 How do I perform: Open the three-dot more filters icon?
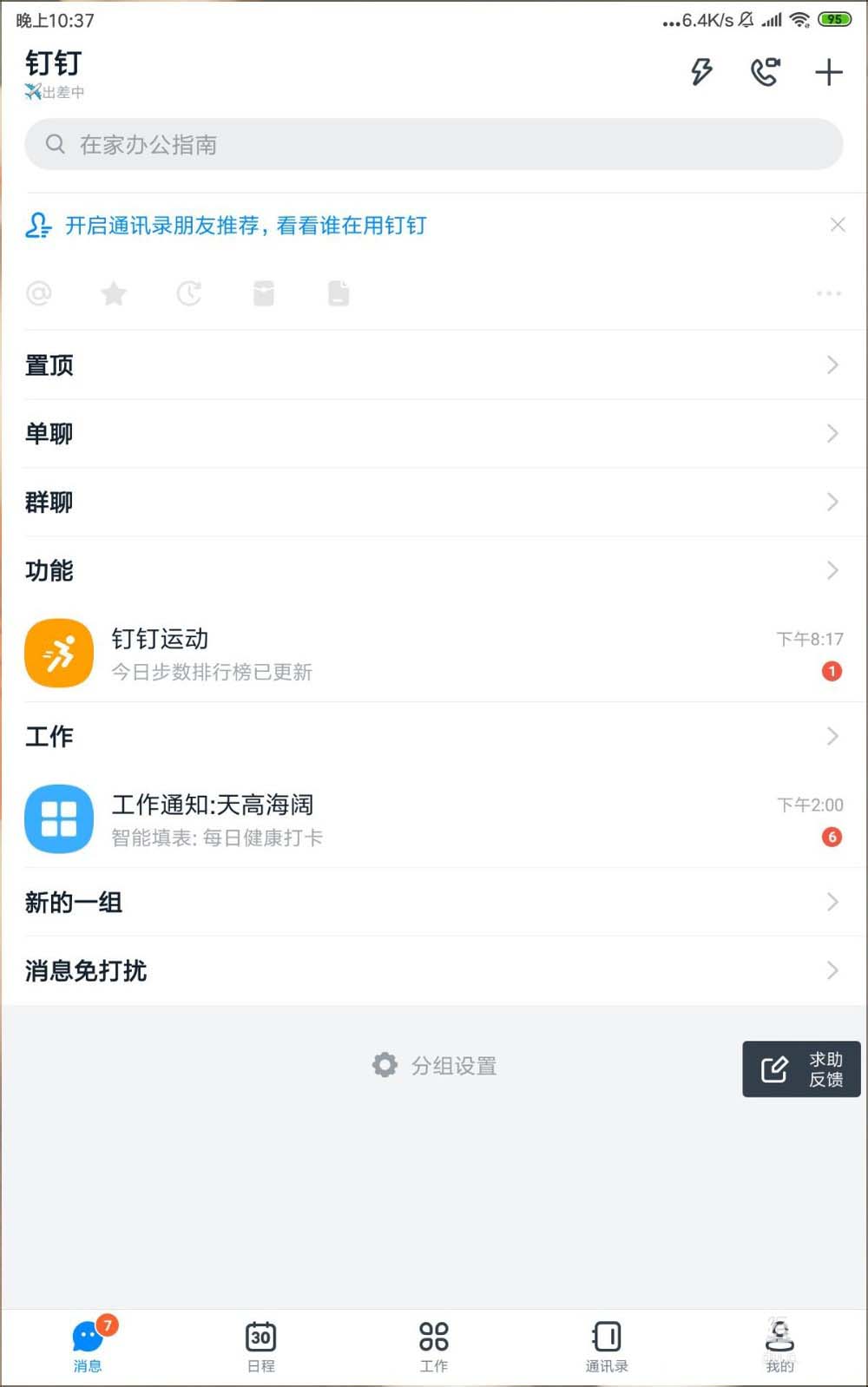(828, 293)
